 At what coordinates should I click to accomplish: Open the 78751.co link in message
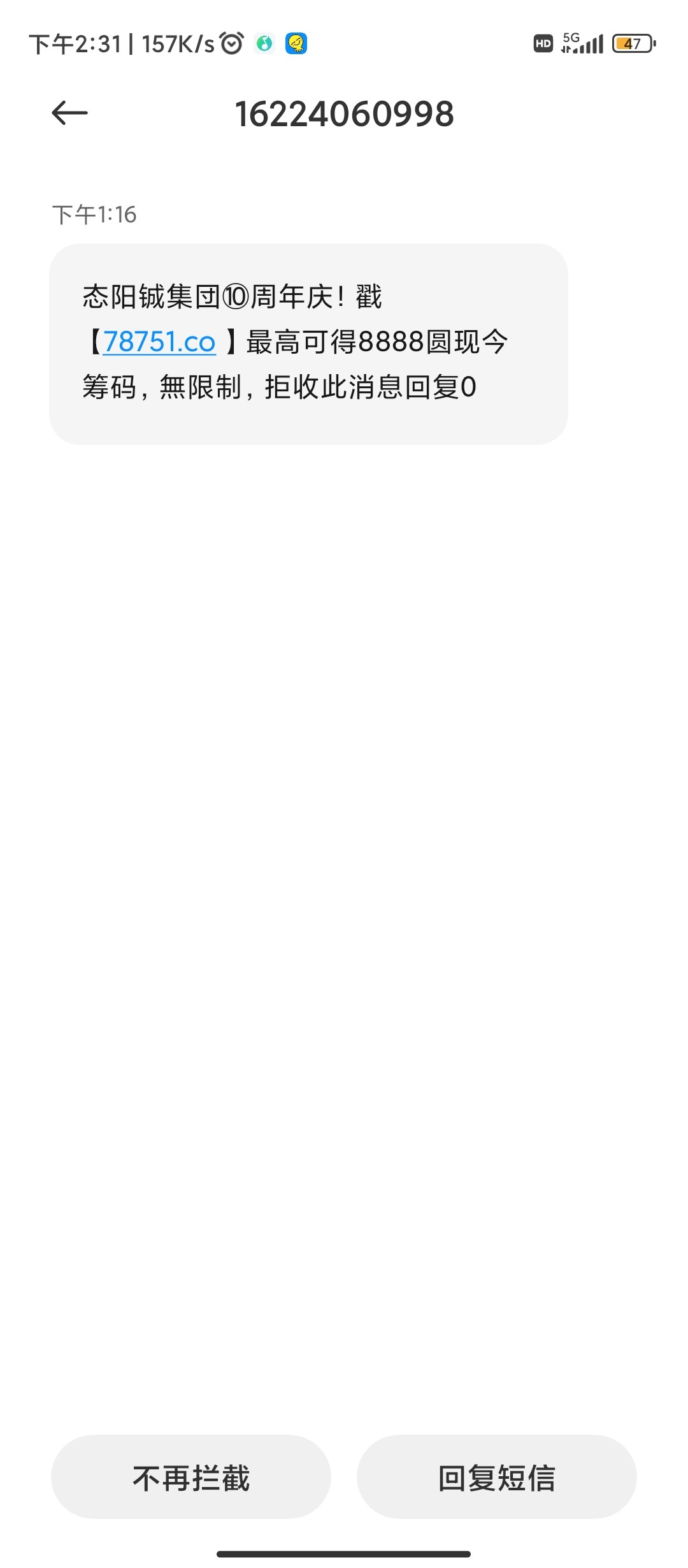pos(159,342)
